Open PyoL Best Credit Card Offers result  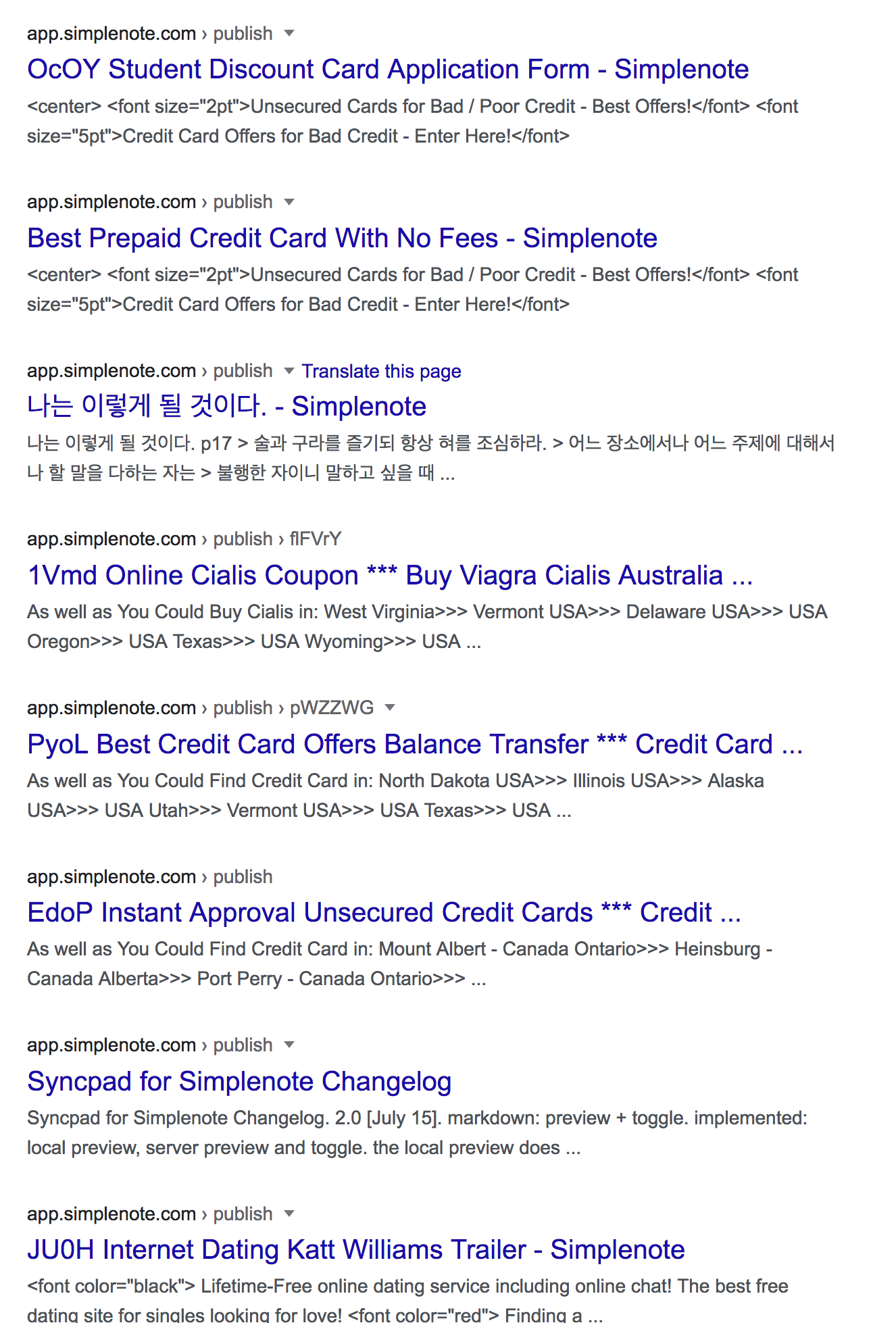[414, 745]
